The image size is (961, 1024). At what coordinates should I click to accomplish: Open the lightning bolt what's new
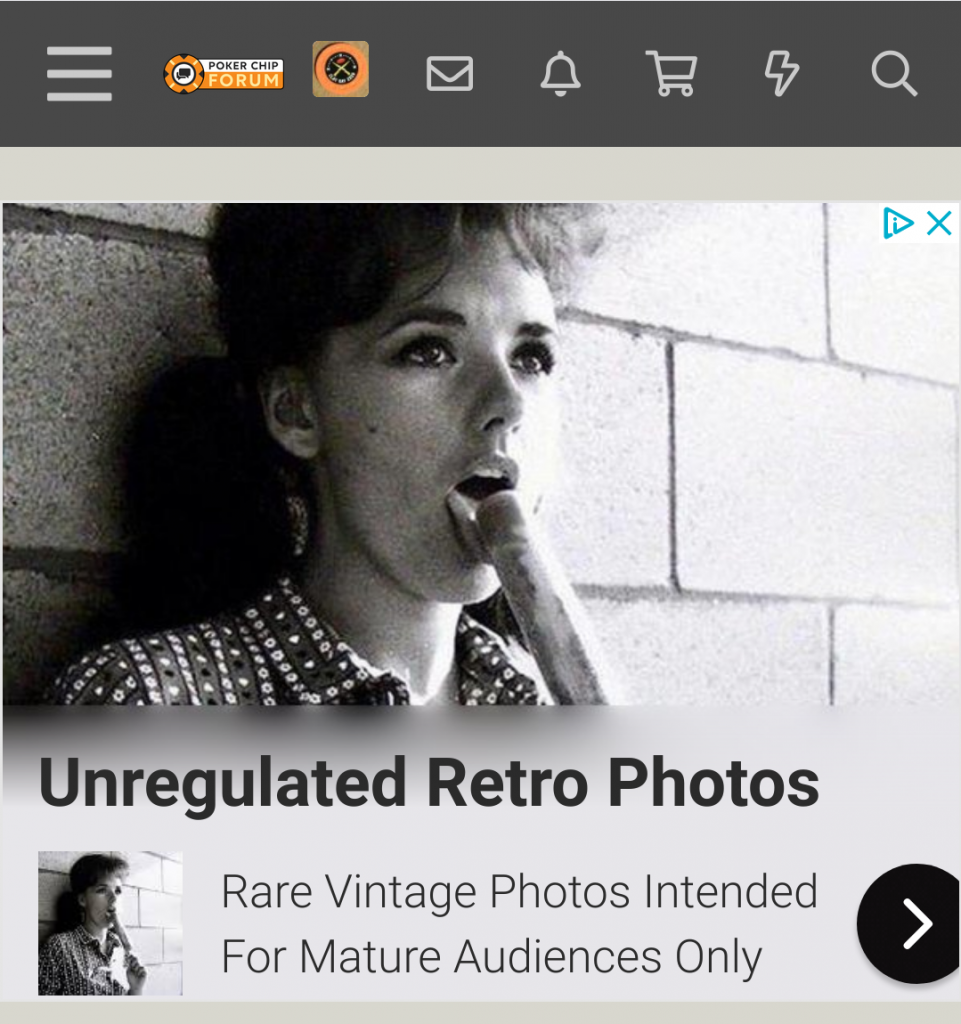782,73
